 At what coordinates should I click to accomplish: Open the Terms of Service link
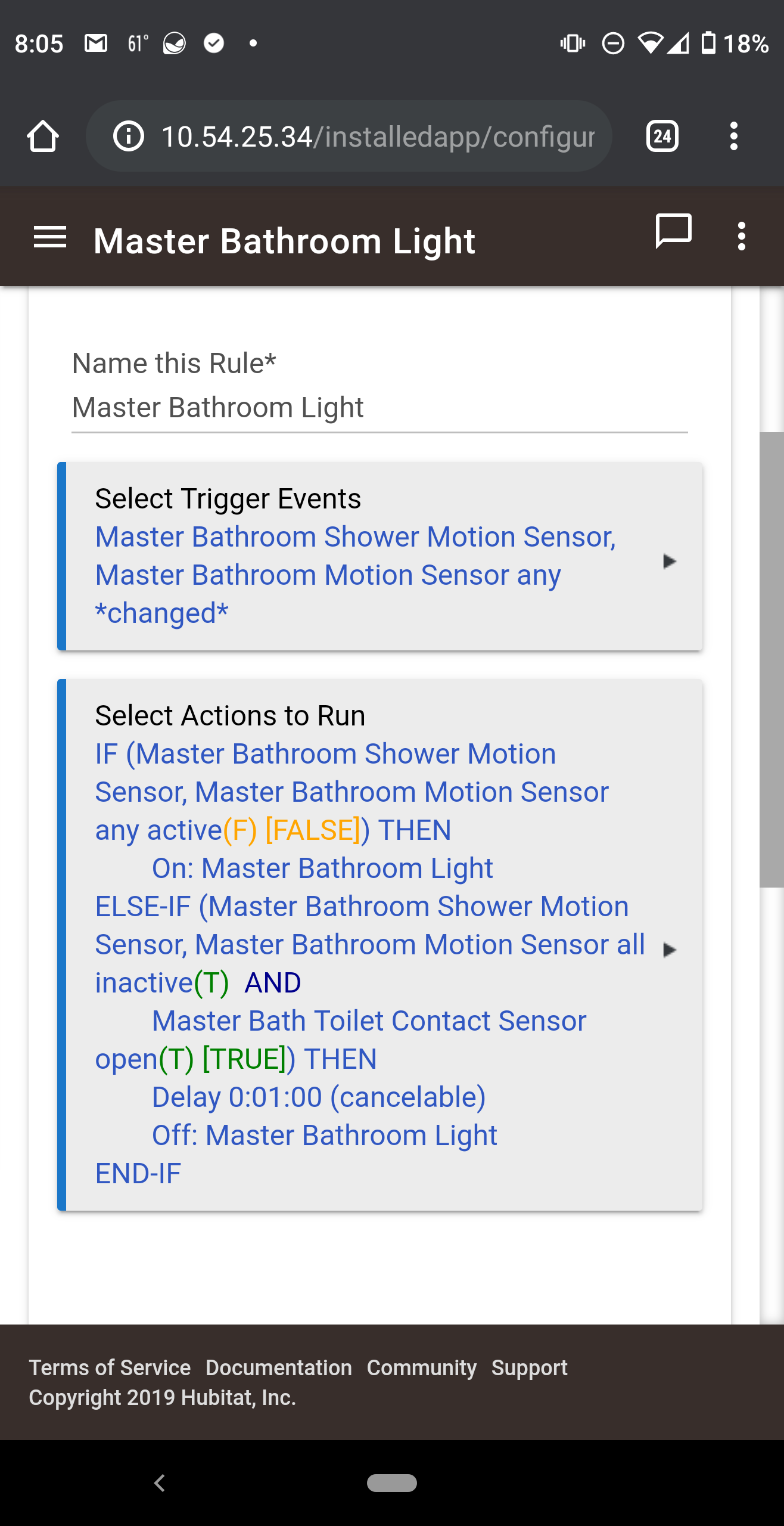point(110,1367)
